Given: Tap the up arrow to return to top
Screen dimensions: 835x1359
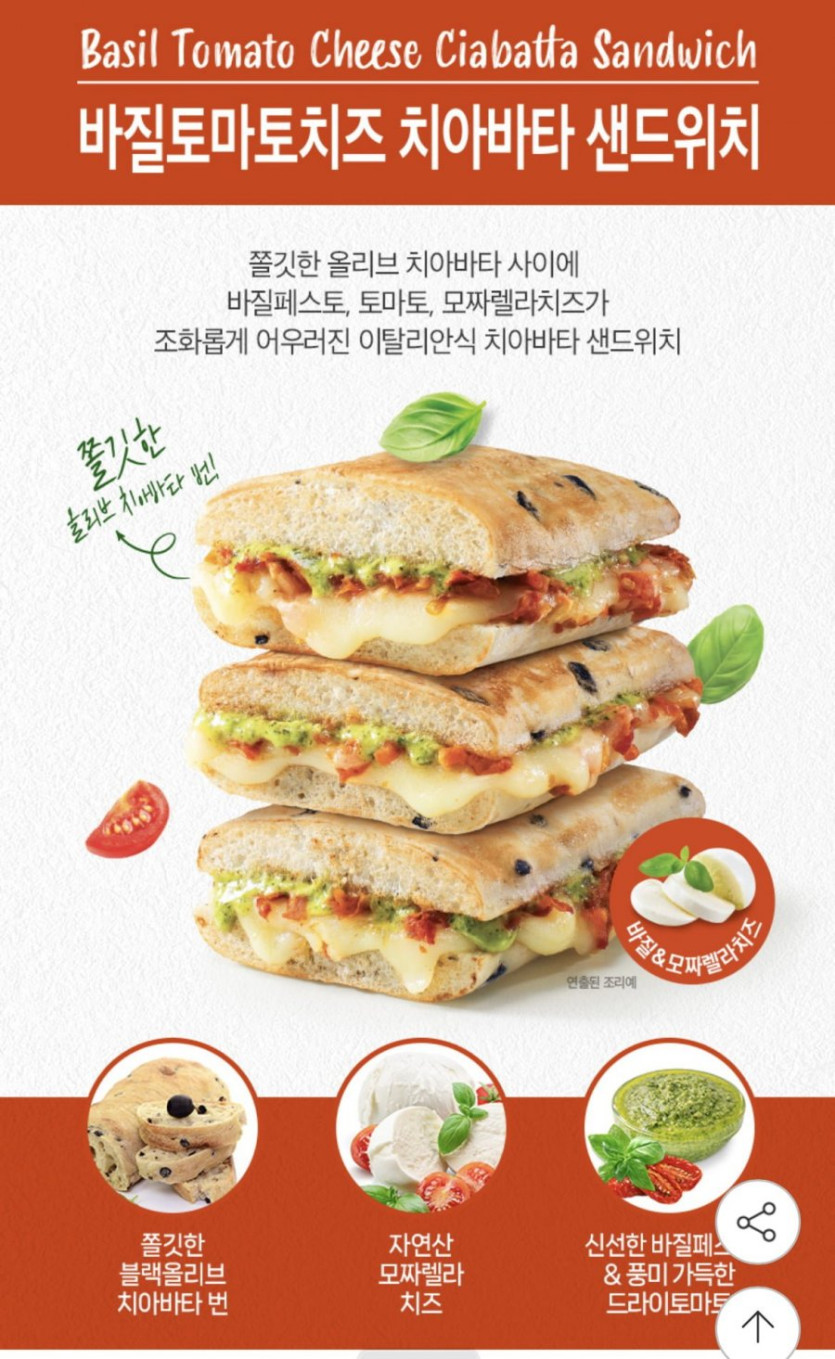Looking at the screenshot, I should pyautogui.click(x=757, y=1326).
